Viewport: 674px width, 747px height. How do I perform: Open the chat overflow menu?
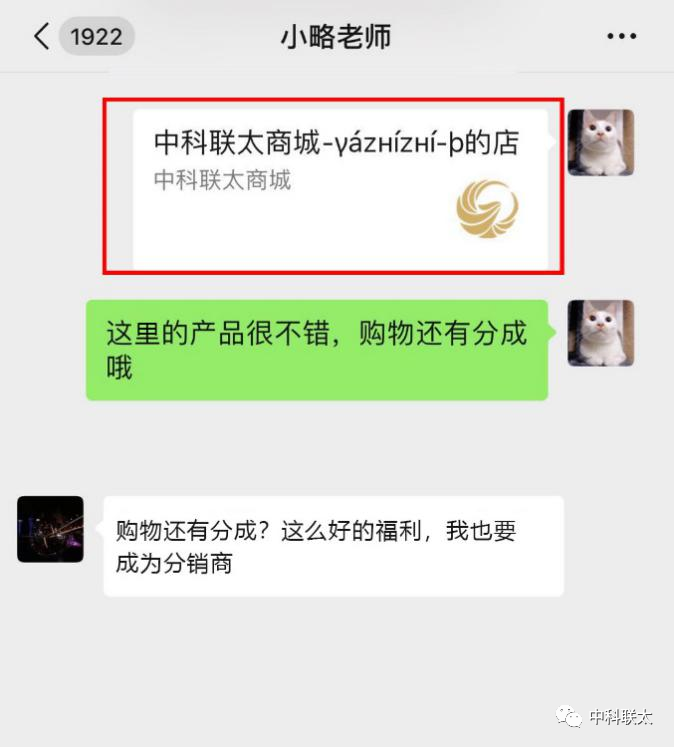tap(621, 37)
